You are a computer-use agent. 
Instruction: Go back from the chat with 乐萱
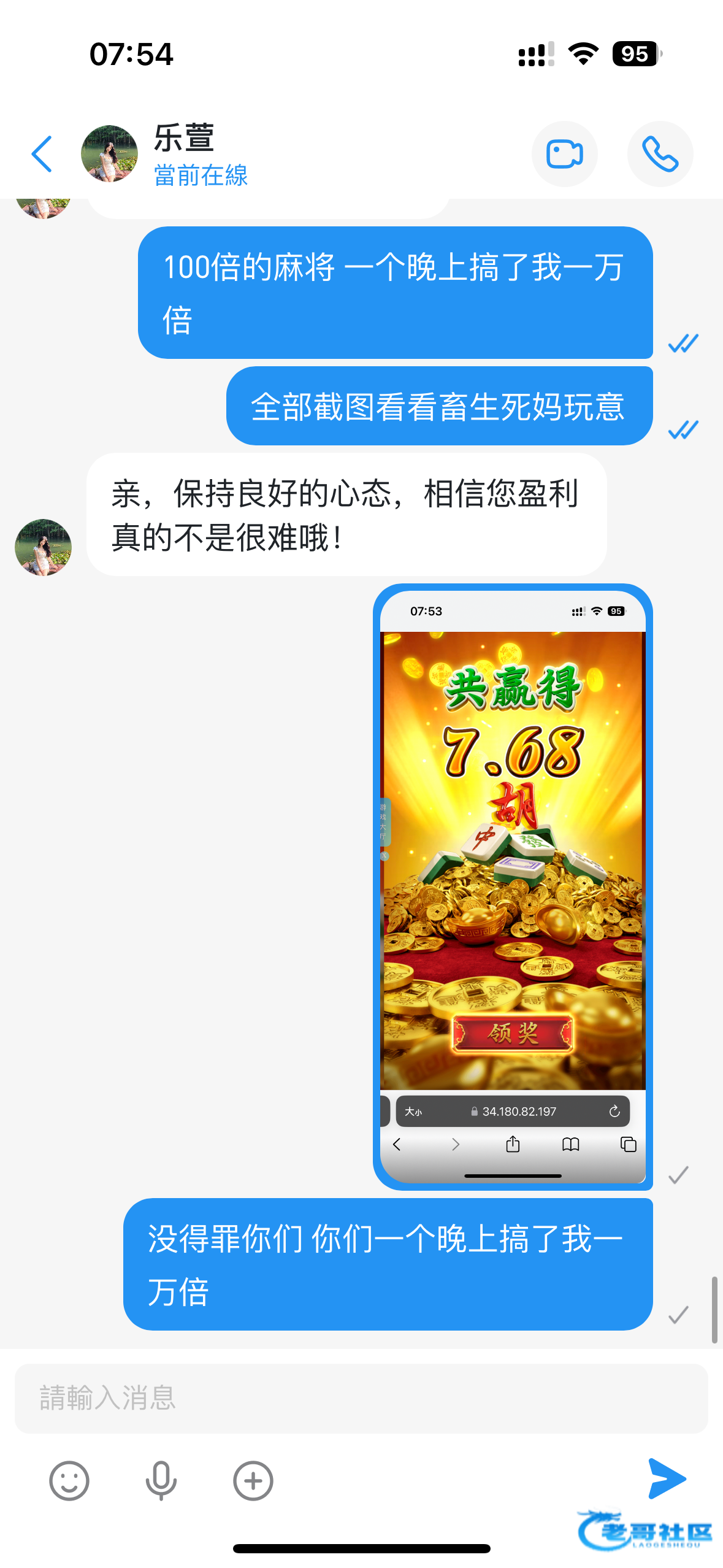42,154
